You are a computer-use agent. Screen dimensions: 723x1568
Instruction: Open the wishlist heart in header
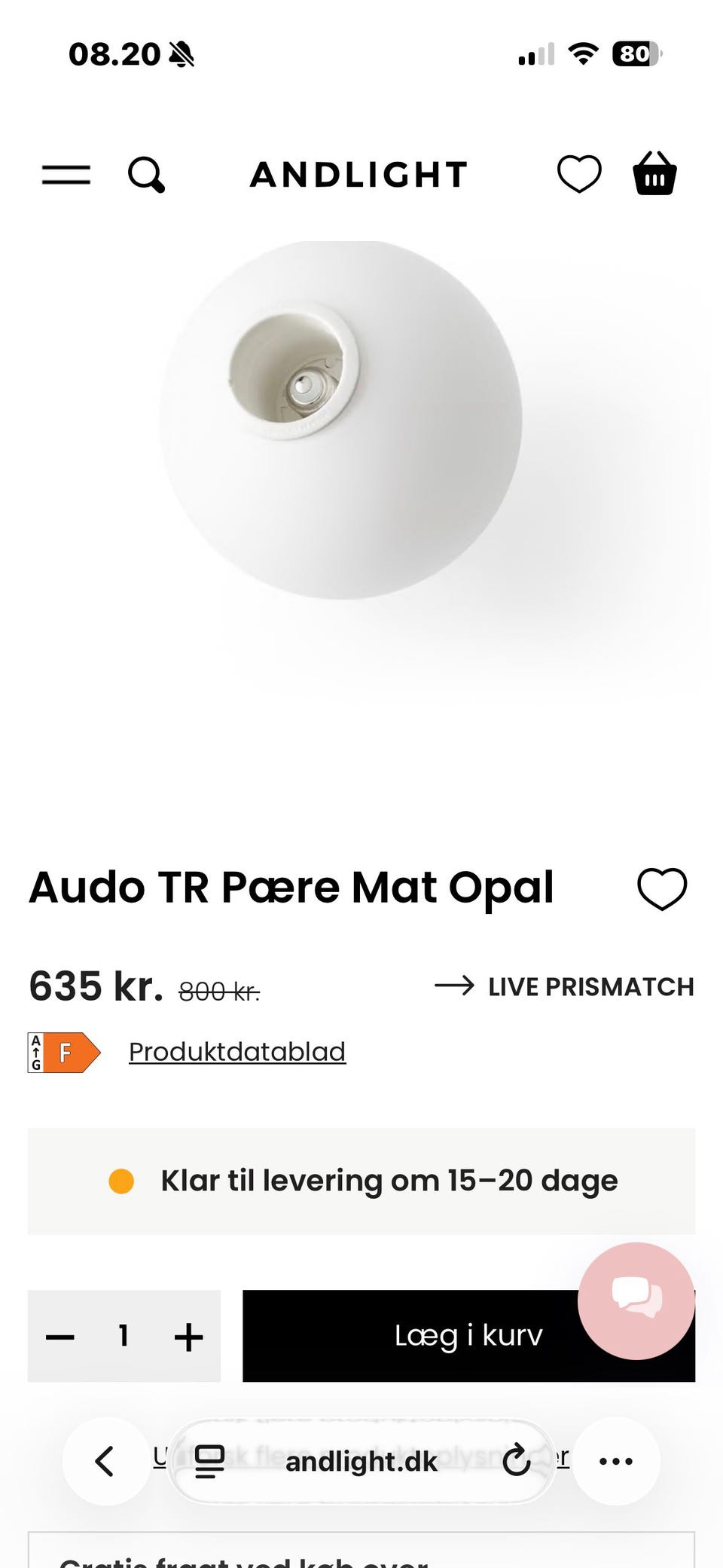point(579,174)
